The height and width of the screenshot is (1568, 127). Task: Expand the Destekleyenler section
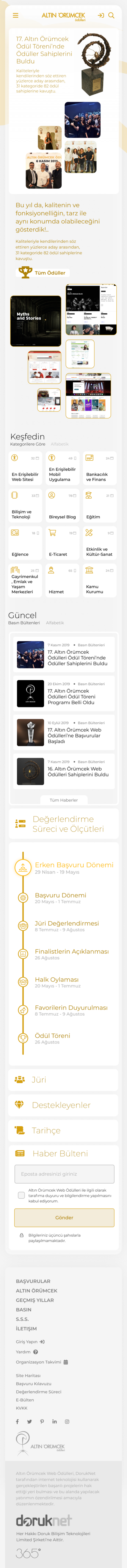(x=63, y=1105)
